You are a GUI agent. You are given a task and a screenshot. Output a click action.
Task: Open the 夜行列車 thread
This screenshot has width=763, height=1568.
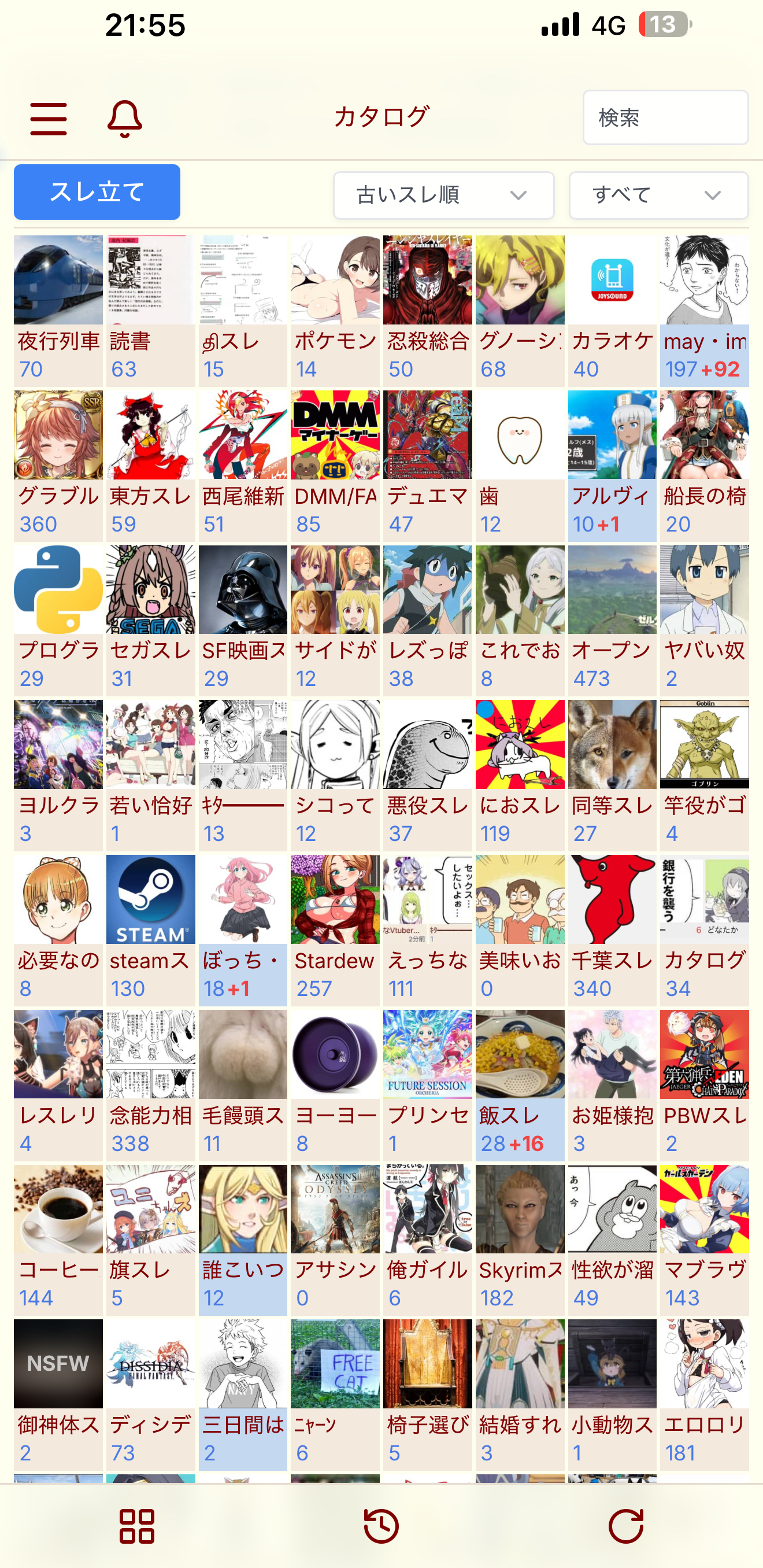(58, 311)
